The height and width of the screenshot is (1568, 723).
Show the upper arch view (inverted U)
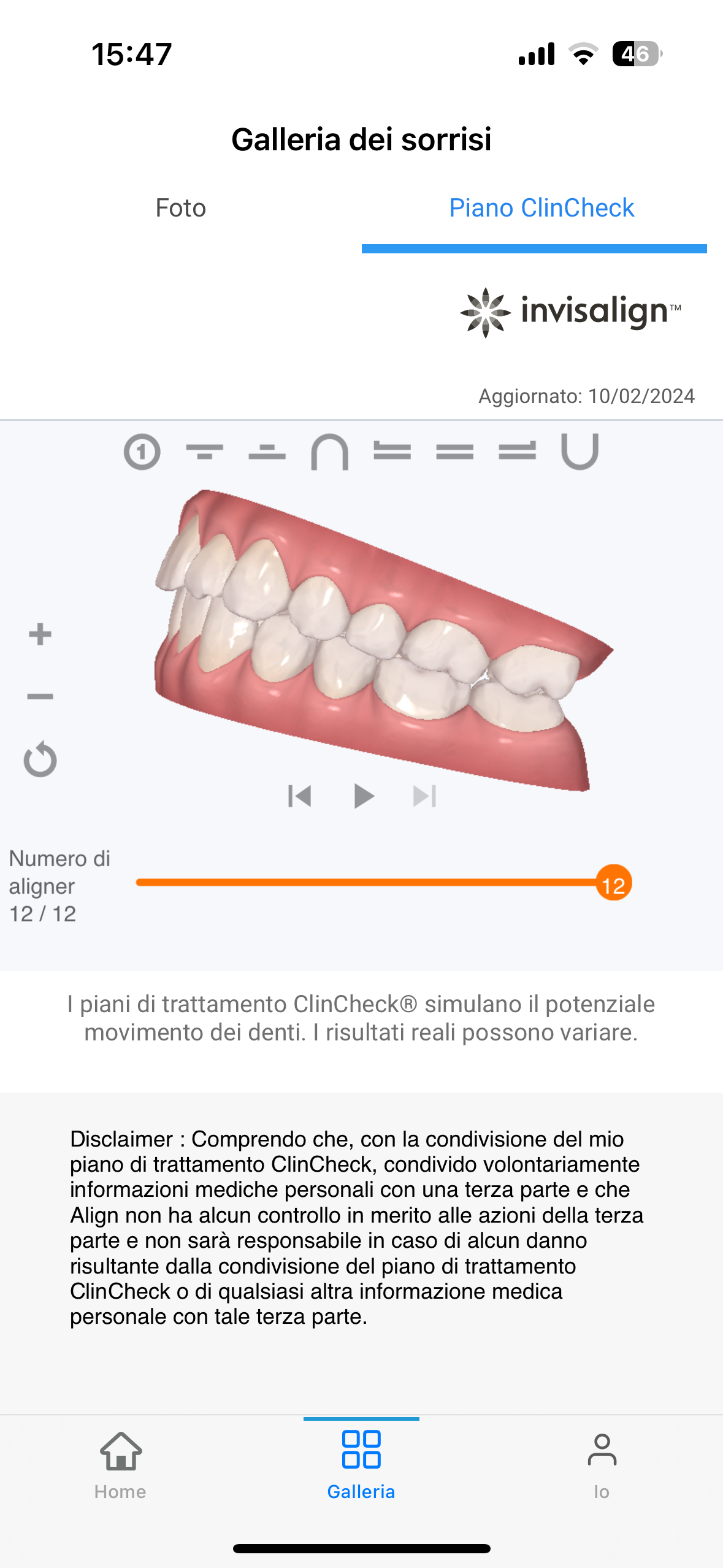[330, 452]
